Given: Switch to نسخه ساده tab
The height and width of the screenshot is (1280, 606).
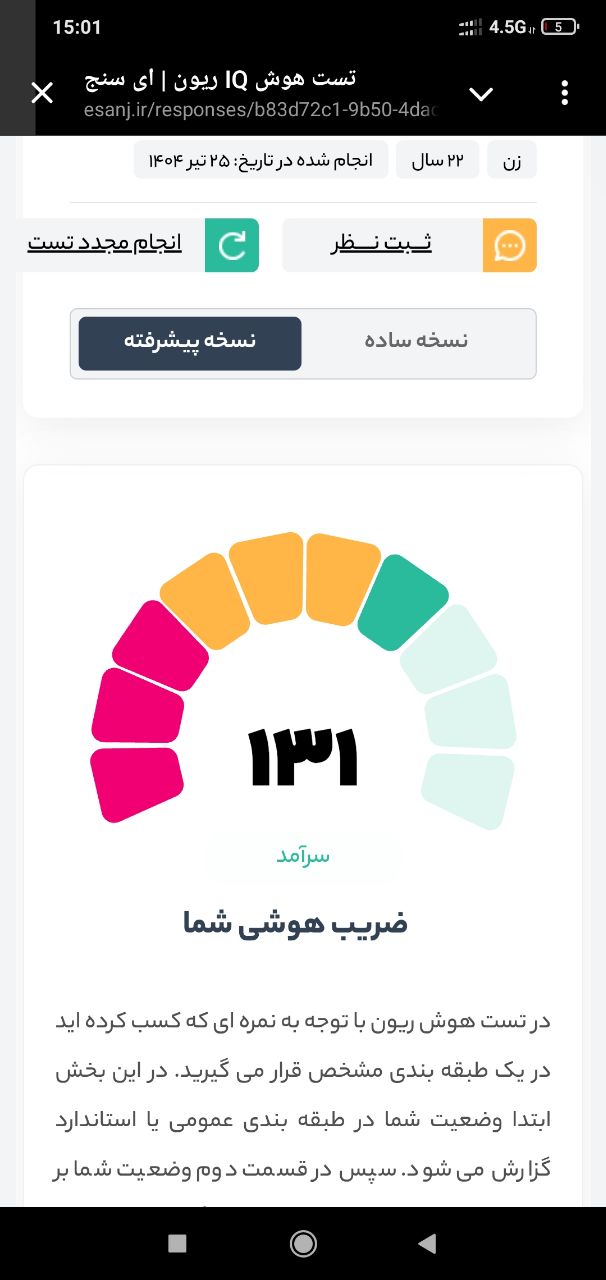Looking at the screenshot, I should tap(417, 341).
